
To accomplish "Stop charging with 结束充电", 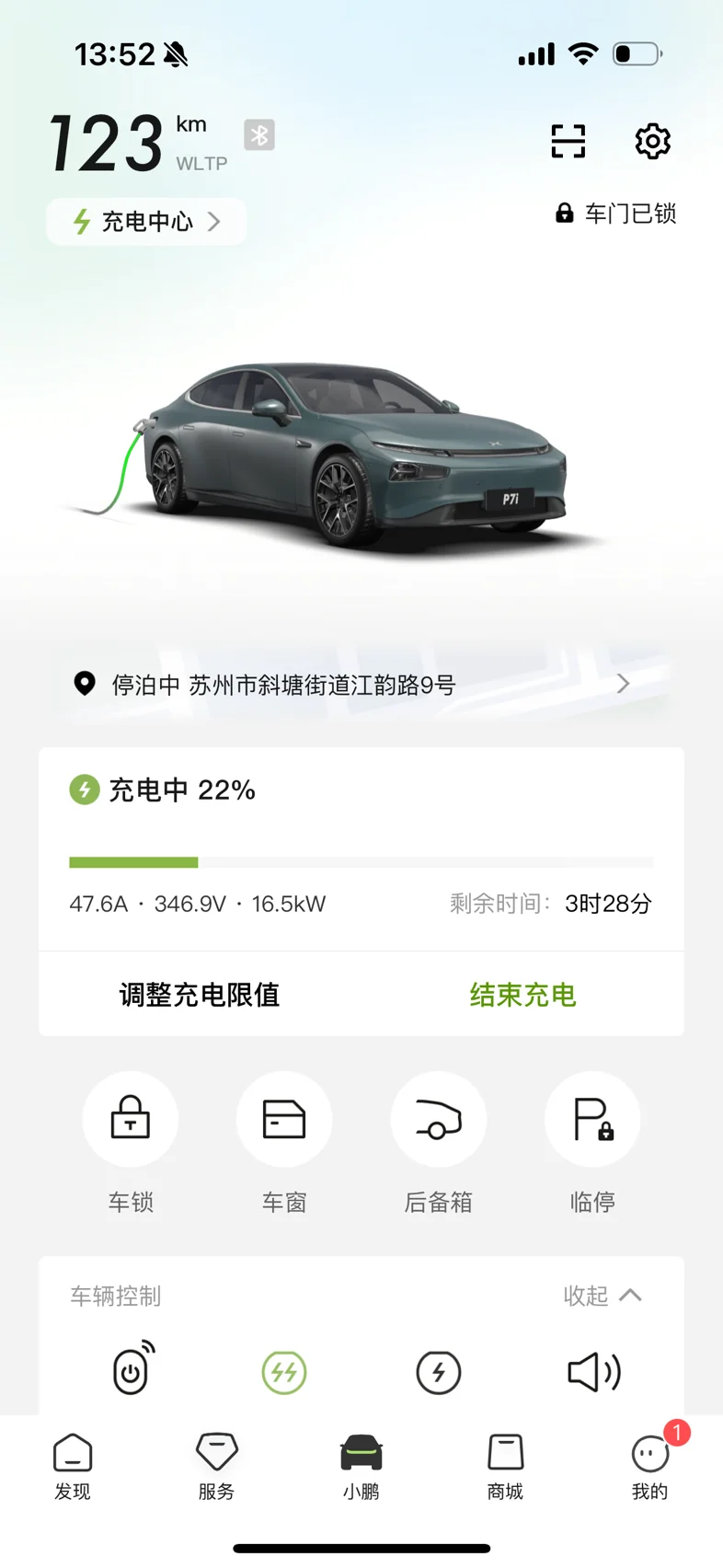I will point(522,995).
